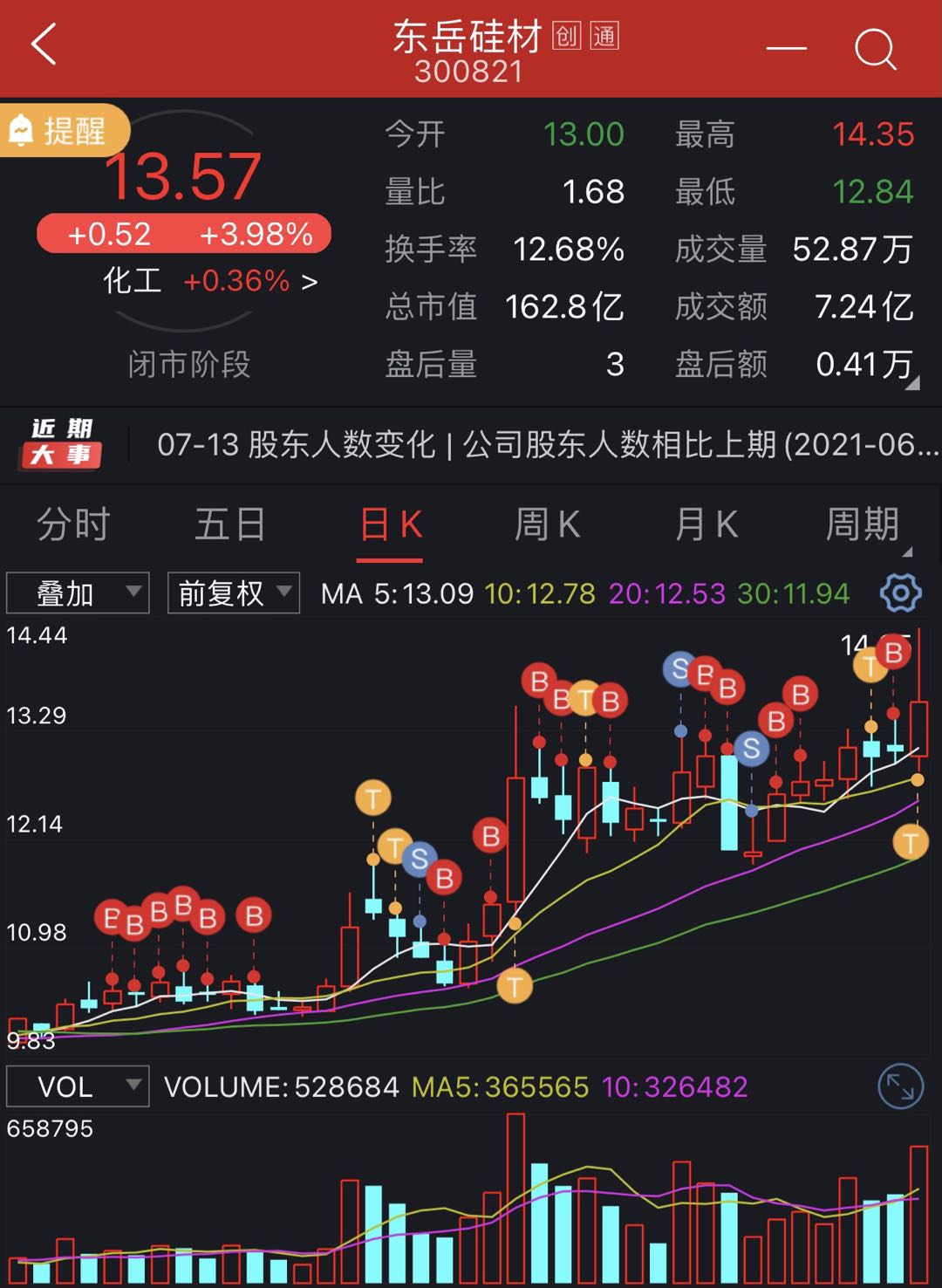This screenshot has width=942, height=1288.
Task: Open the 叠加 overlay dropdown
Action: click(x=77, y=593)
